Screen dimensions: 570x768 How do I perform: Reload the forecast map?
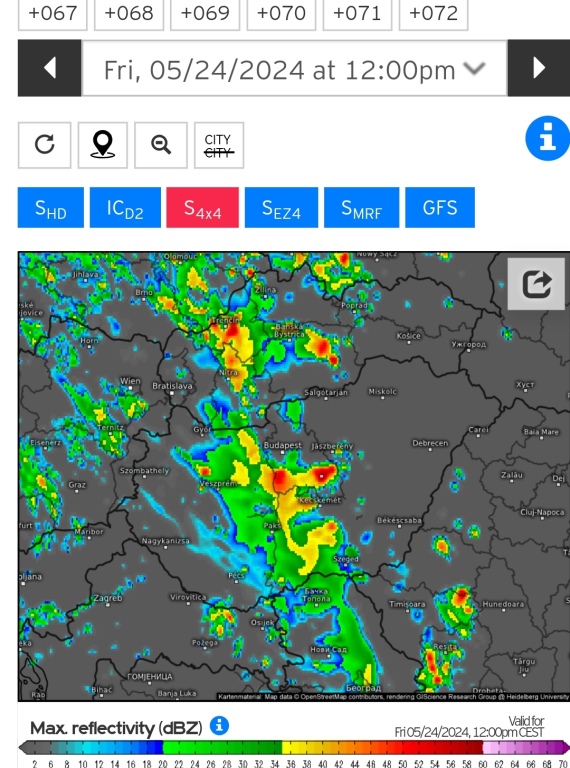[x=45, y=145]
